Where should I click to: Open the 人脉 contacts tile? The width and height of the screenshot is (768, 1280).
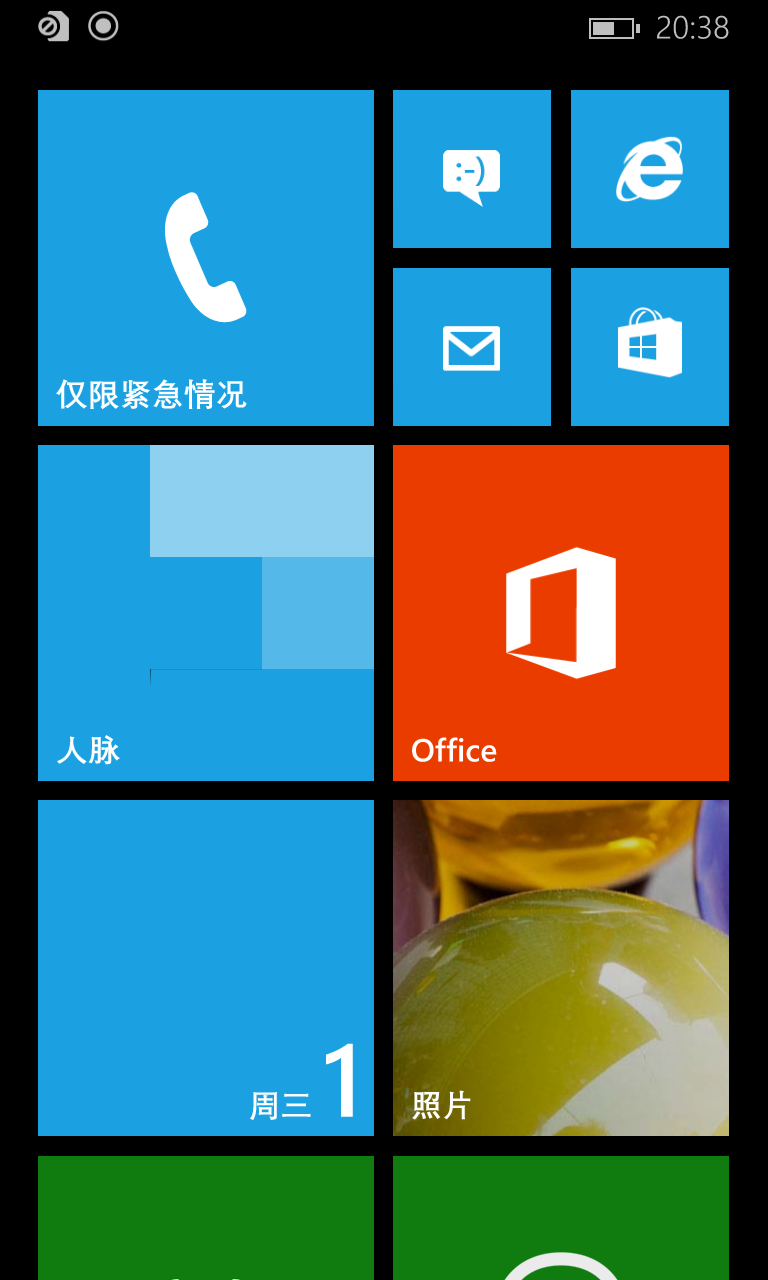[206, 613]
